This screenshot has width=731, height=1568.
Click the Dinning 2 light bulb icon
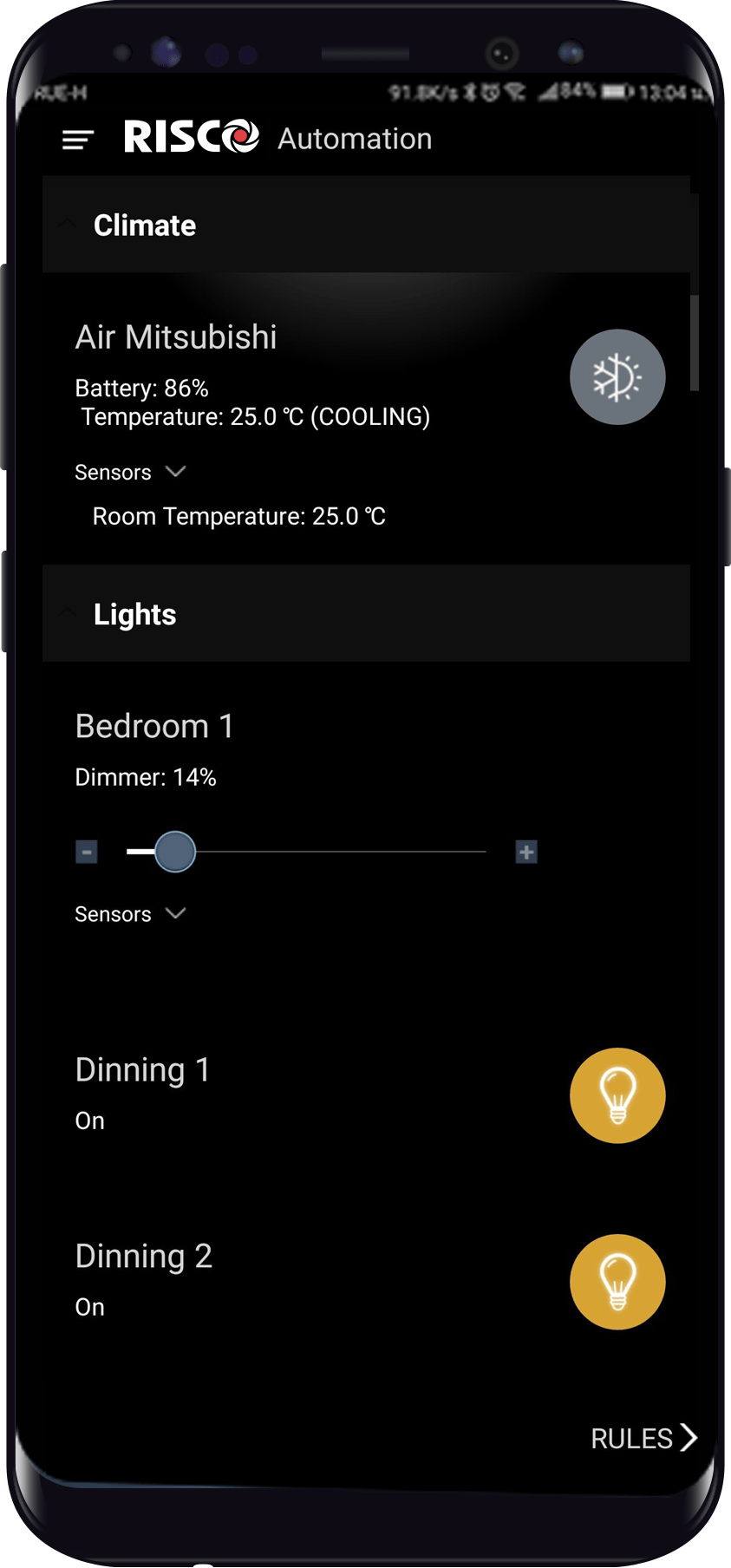tap(617, 1282)
